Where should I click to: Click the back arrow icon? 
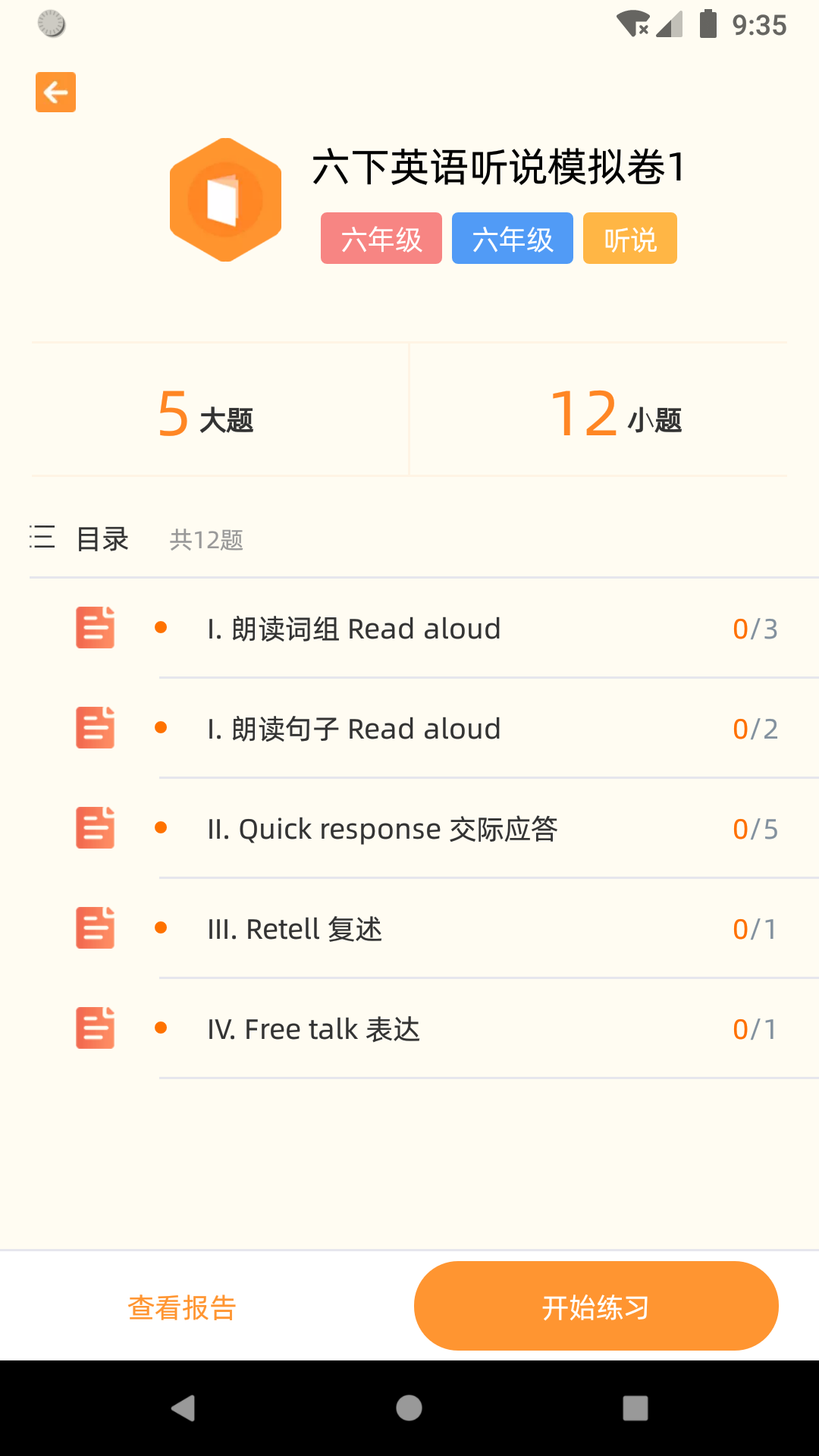click(x=55, y=92)
